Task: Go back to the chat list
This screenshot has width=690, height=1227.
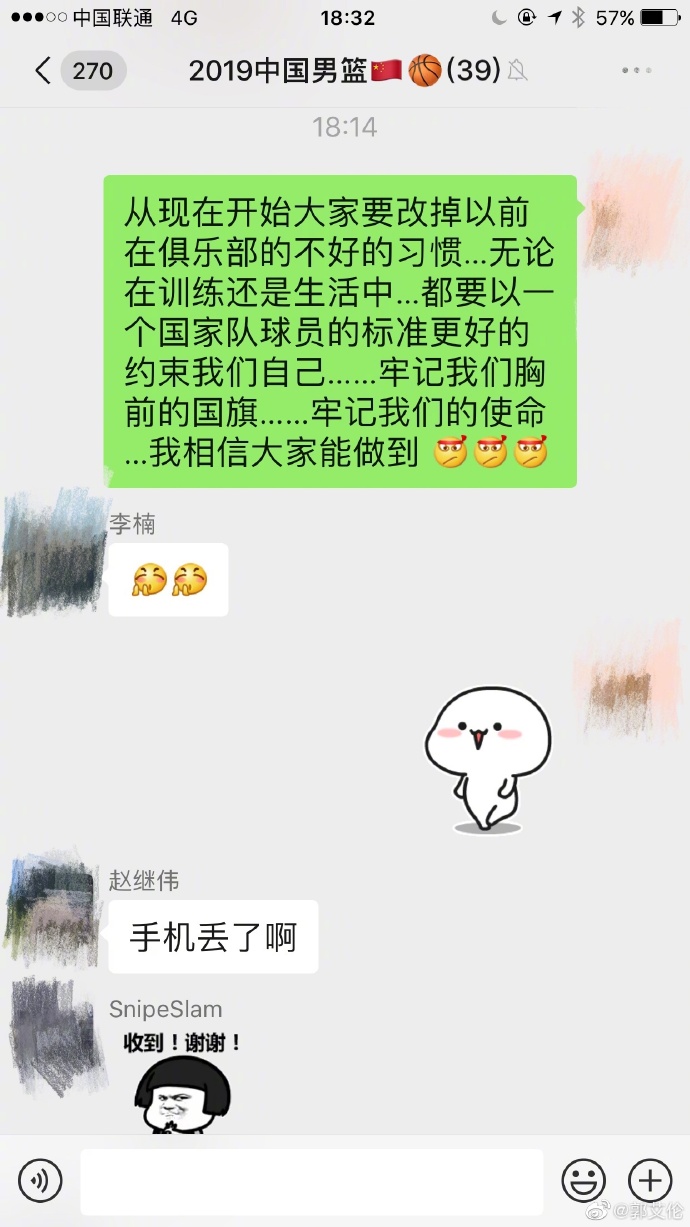Action: click(44, 71)
